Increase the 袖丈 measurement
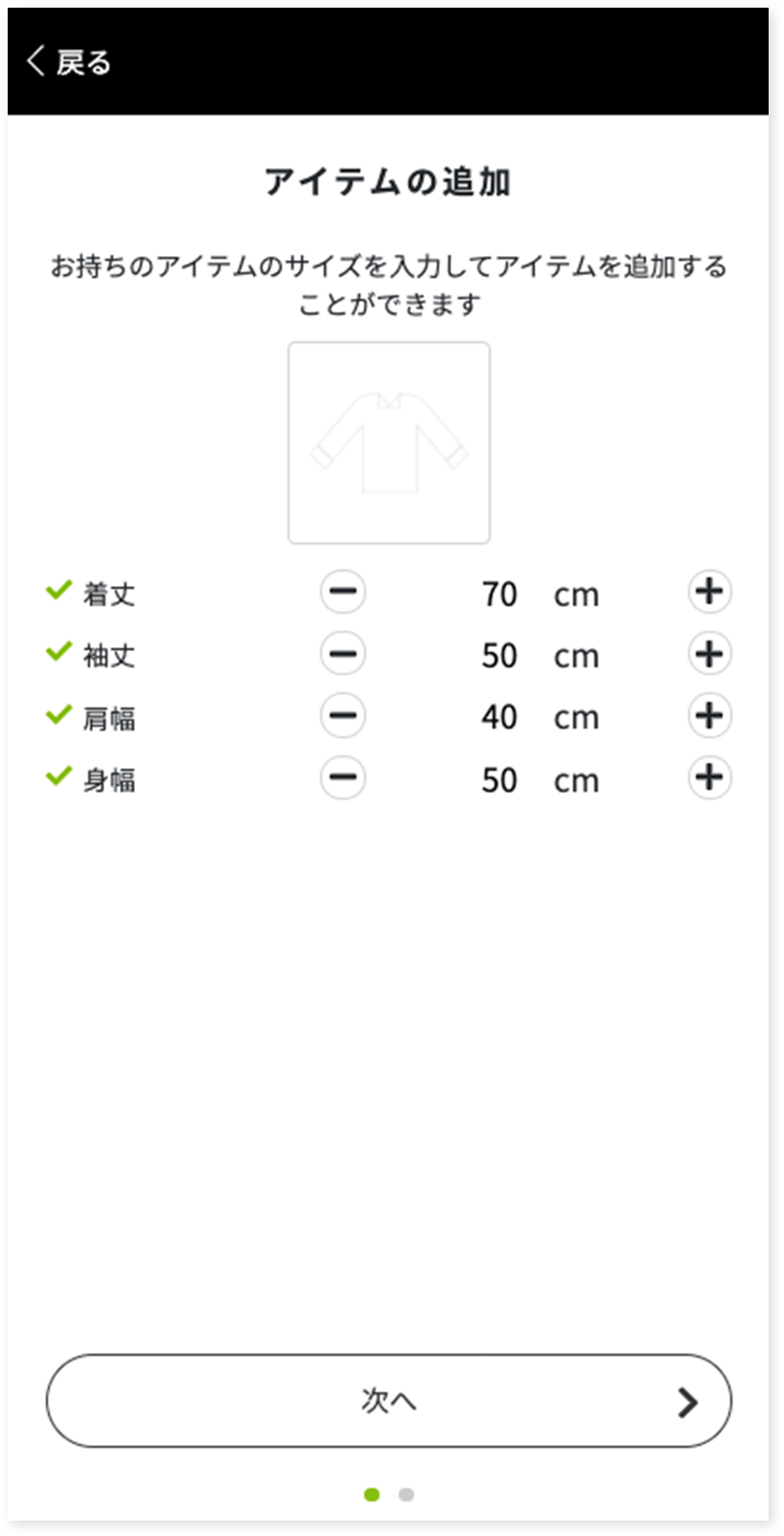784x1536 pixels. point(709,654)
